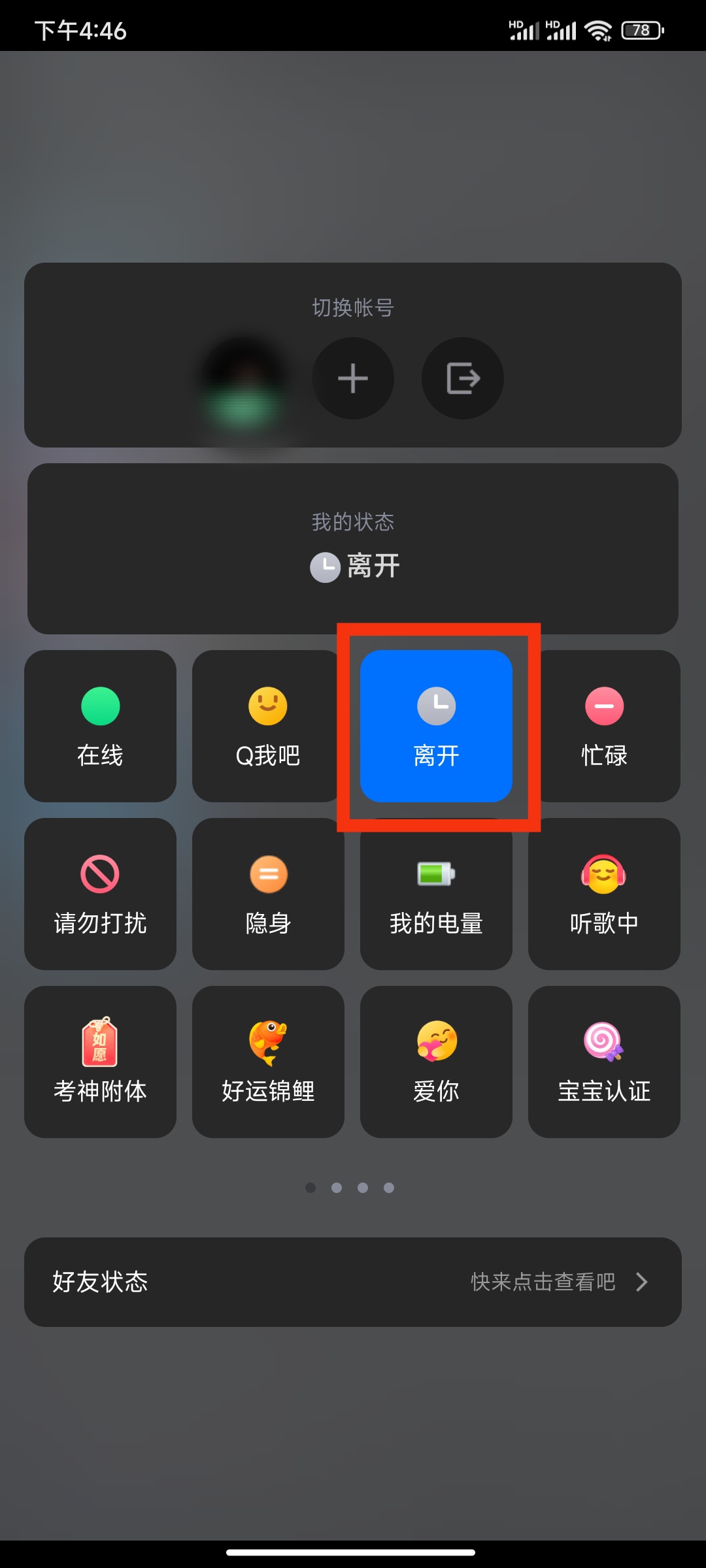Set status to 听歌中
Screen dimensions: 706x1568
point(604,894)
